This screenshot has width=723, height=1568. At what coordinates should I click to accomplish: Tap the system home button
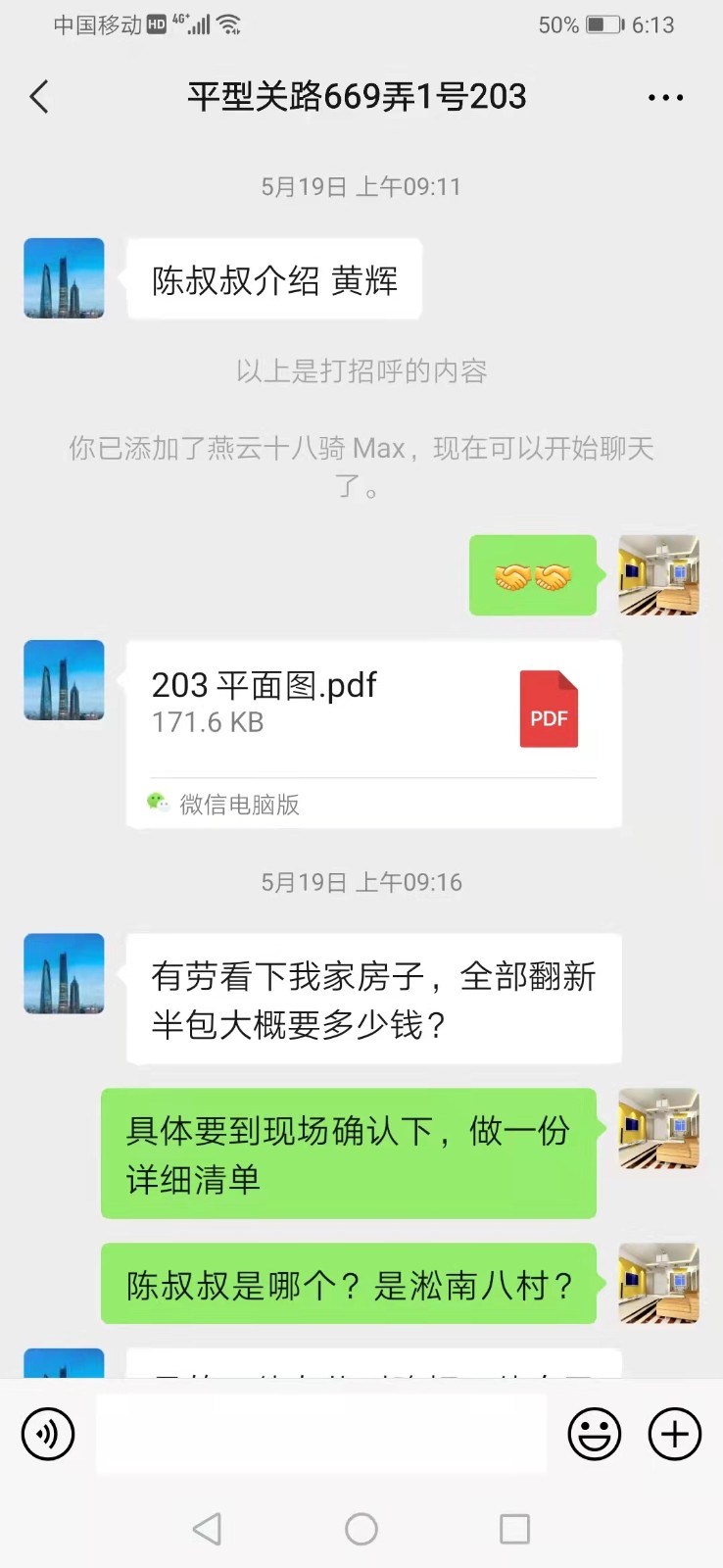click(361, 1529)
